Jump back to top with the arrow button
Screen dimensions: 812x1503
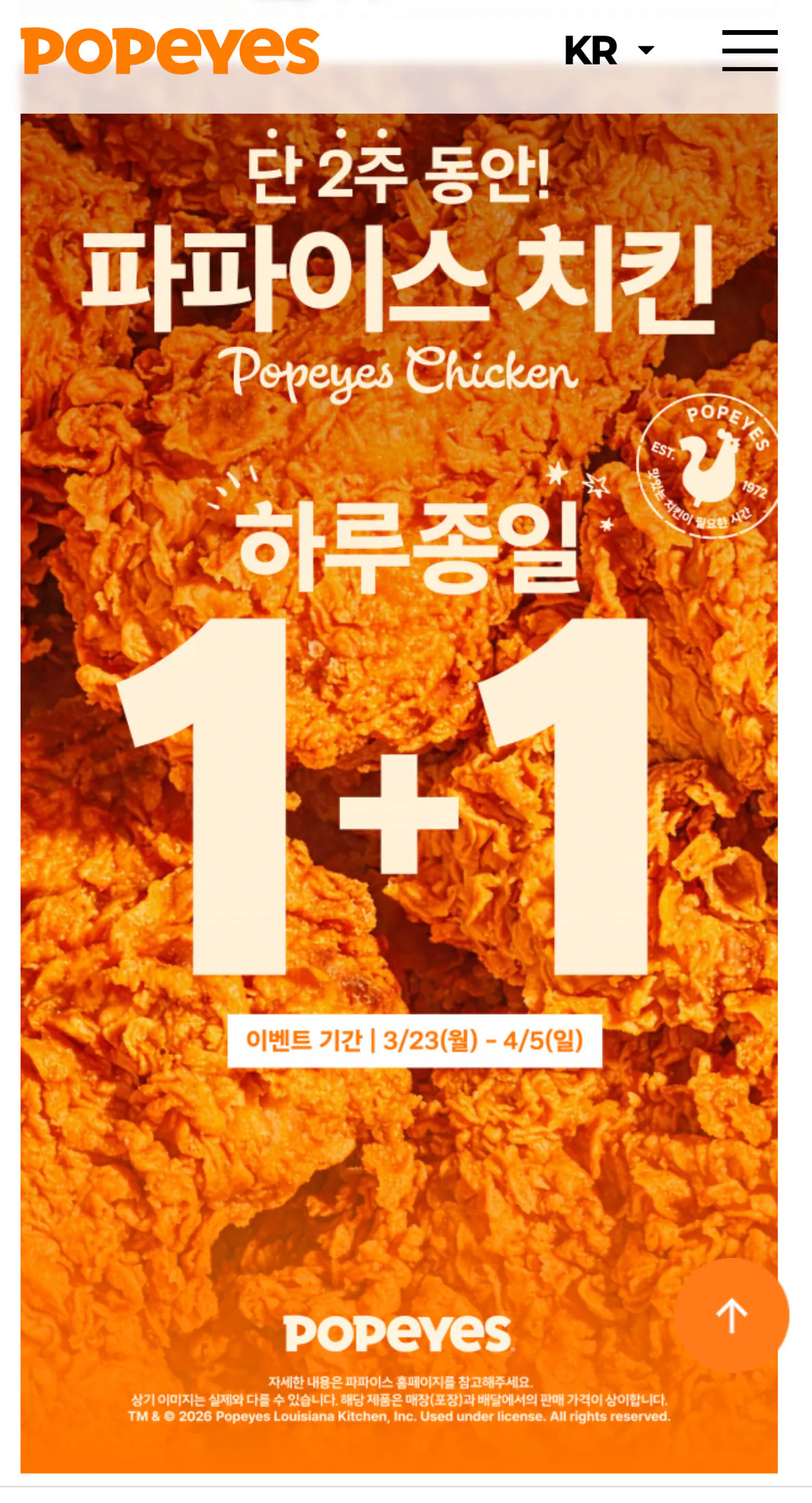(x=731, y=1315)
